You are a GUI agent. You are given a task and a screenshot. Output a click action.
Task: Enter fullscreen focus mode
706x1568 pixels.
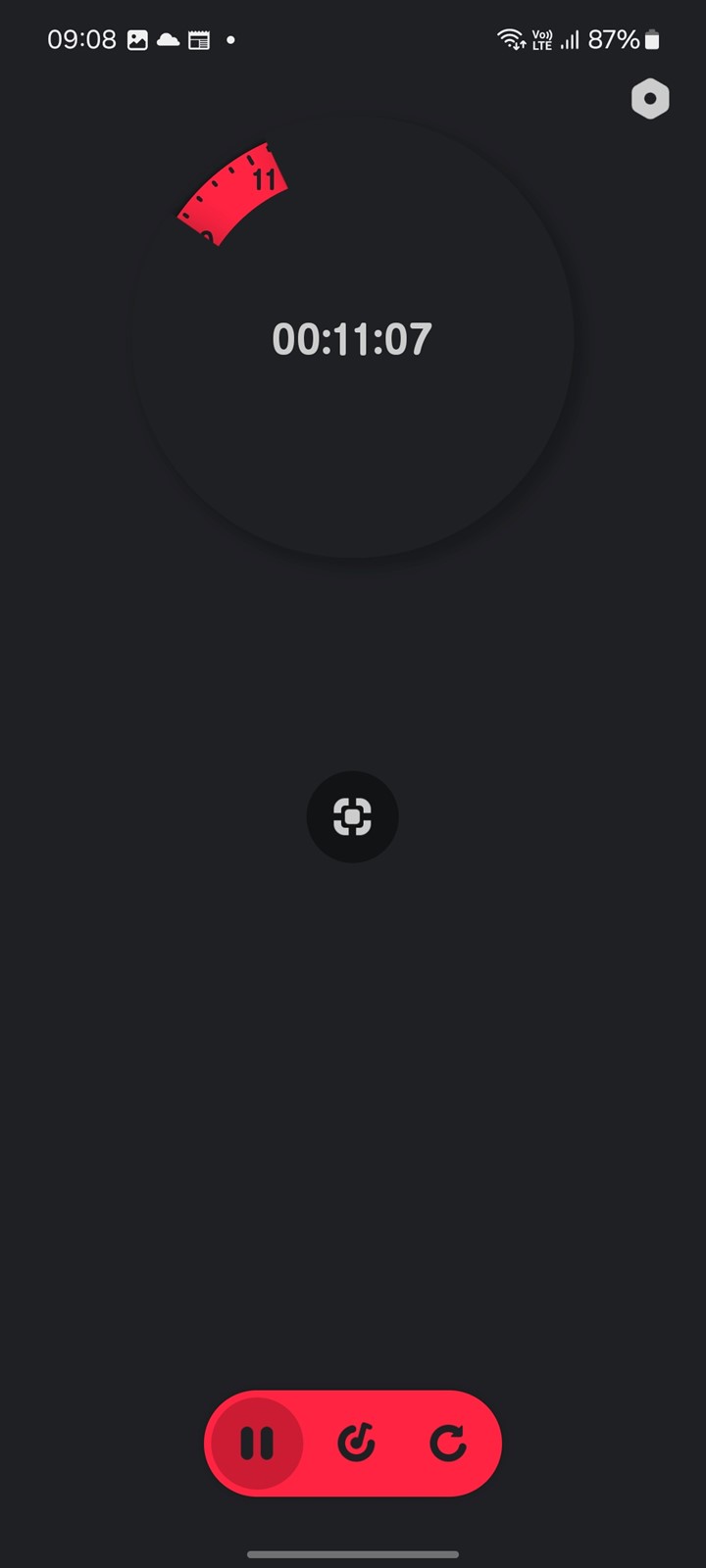click(x=352, y=816)
